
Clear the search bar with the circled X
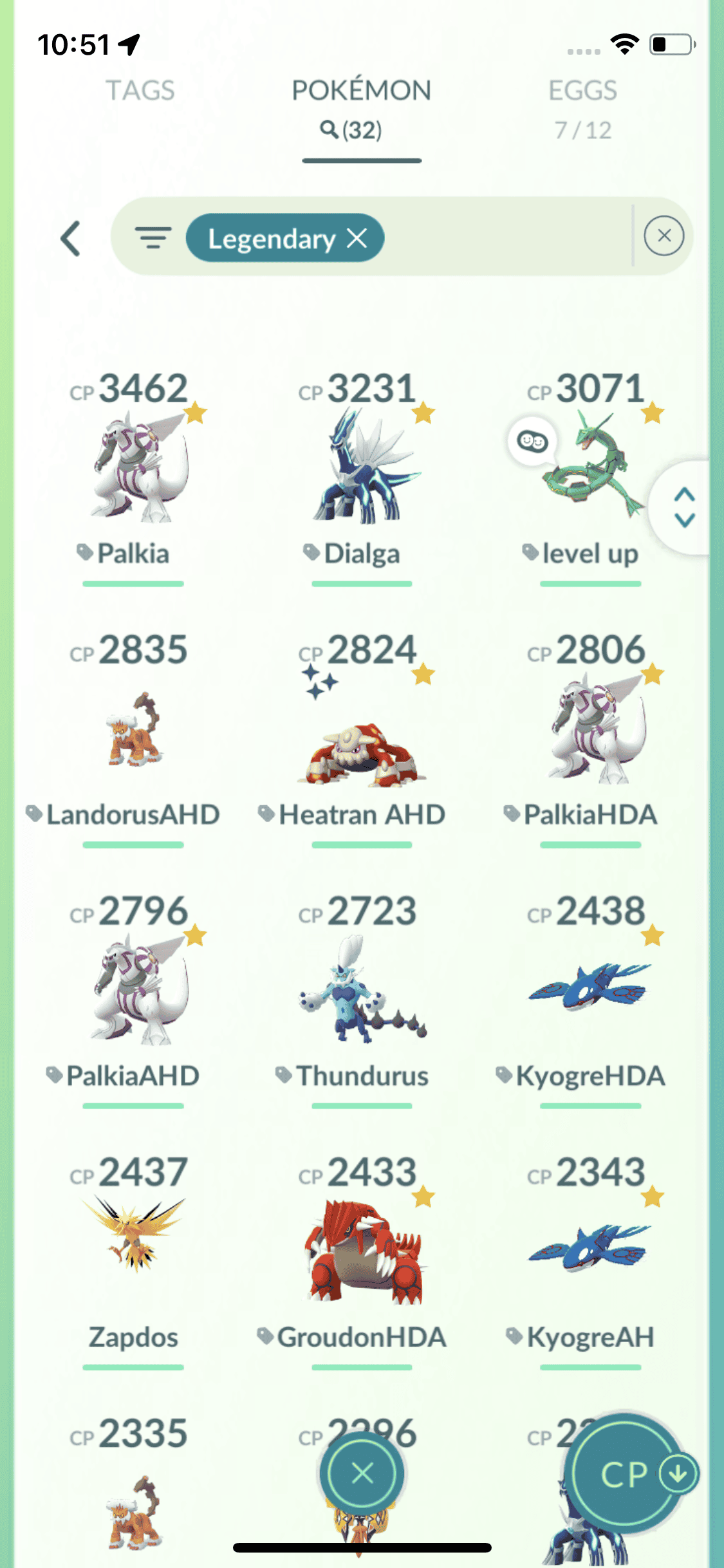[x=664, y=236]
